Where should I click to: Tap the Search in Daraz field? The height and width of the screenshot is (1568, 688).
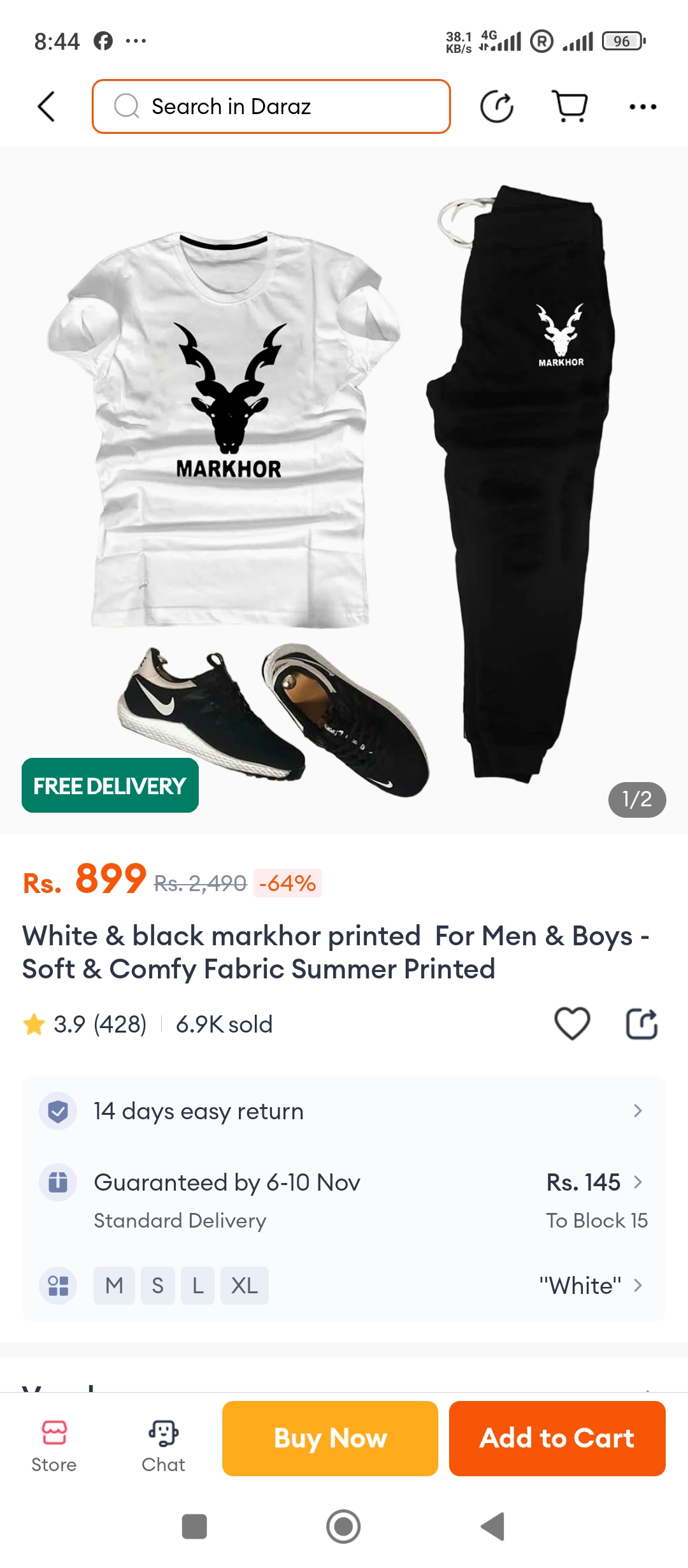click(271, 106)
